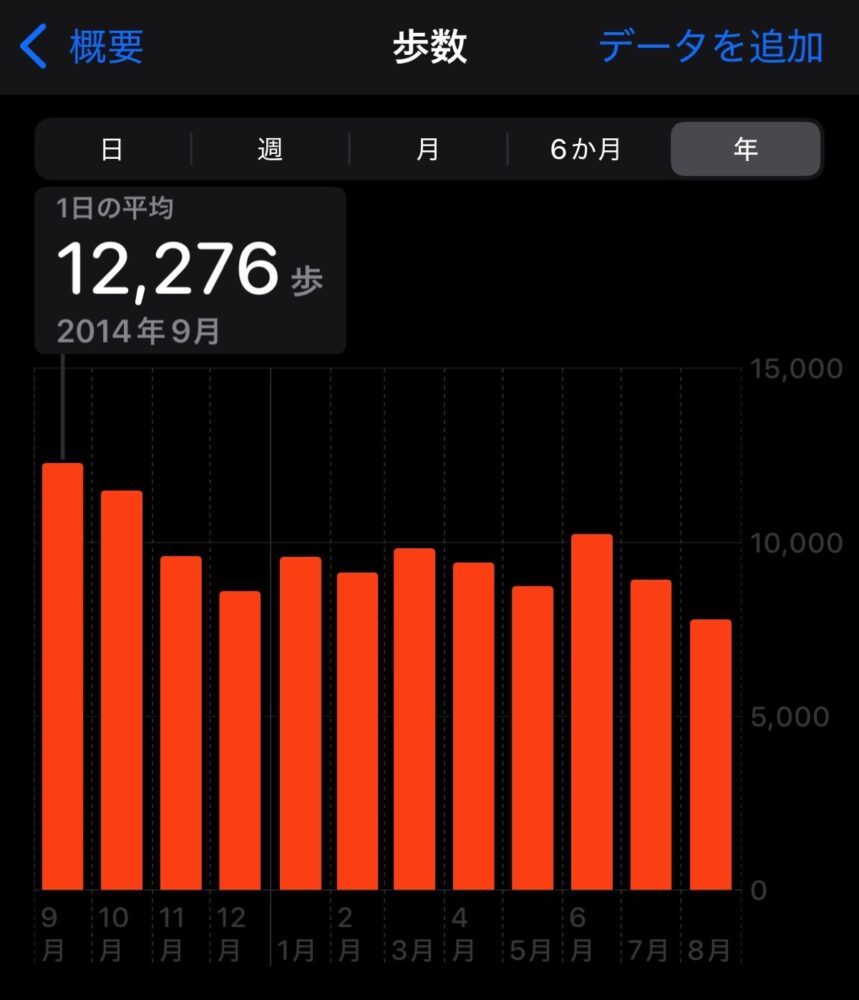Tap データを追加 to add data

710,47
